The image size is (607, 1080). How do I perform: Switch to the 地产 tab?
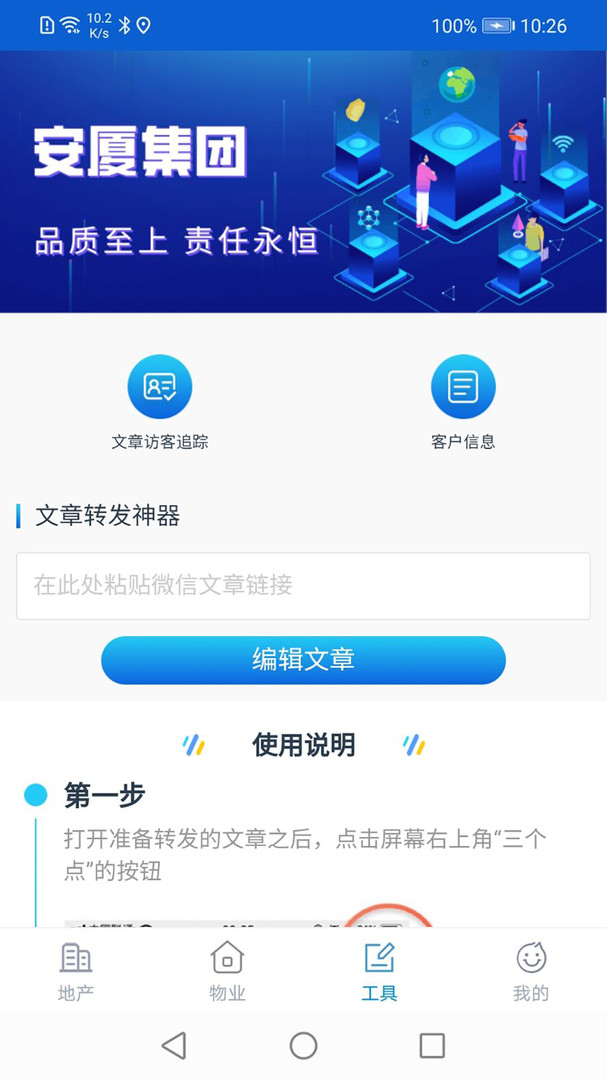[76, 970]
